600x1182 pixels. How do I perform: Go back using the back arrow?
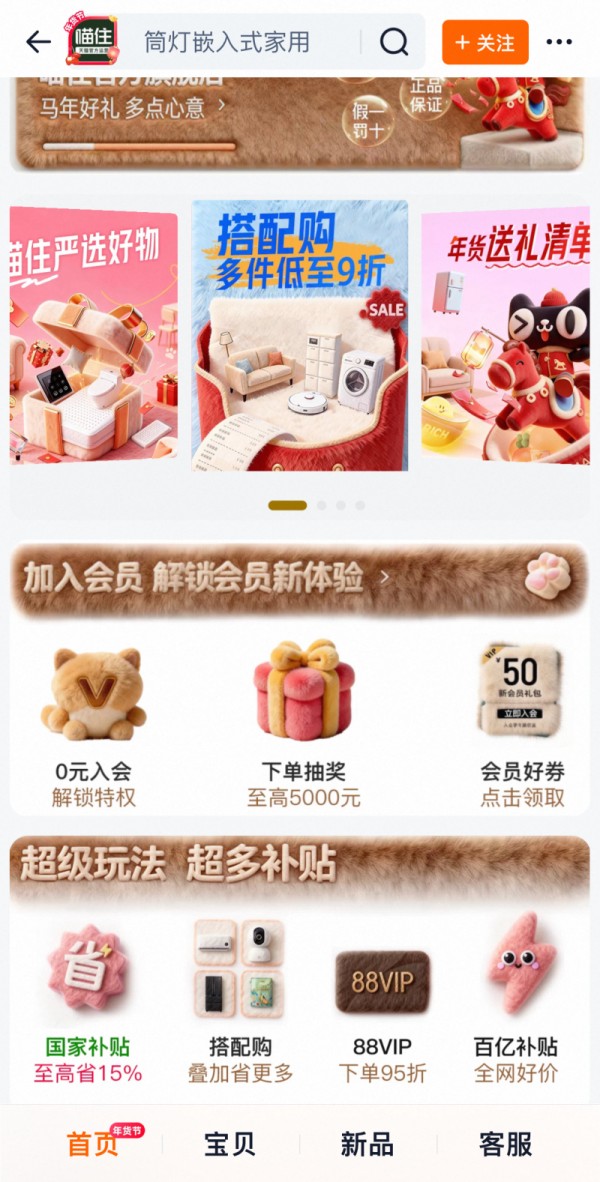pos(38,42)
